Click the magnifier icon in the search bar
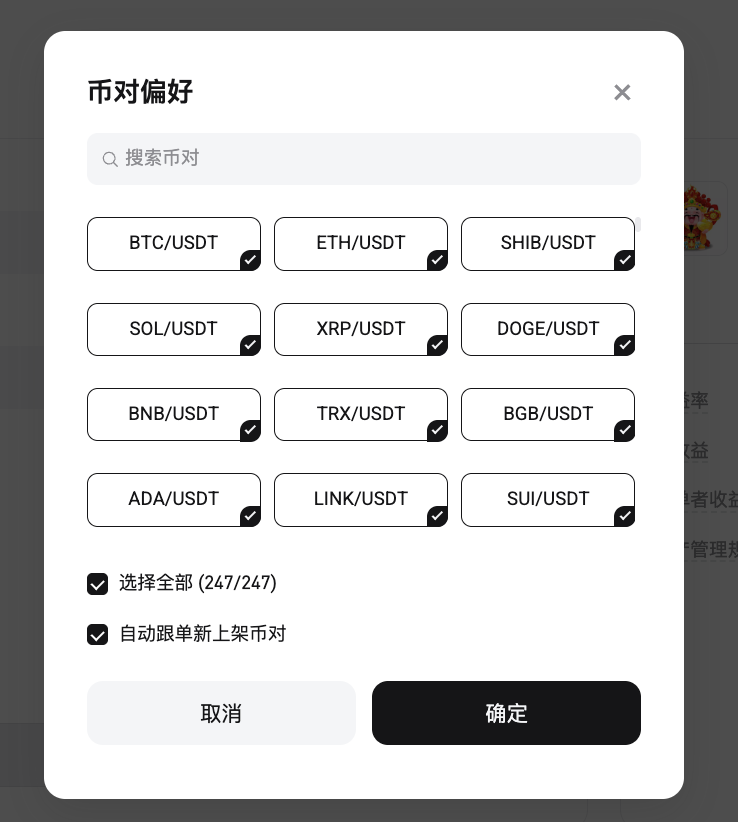Screen dimensions: 738x822 [110, 159]
